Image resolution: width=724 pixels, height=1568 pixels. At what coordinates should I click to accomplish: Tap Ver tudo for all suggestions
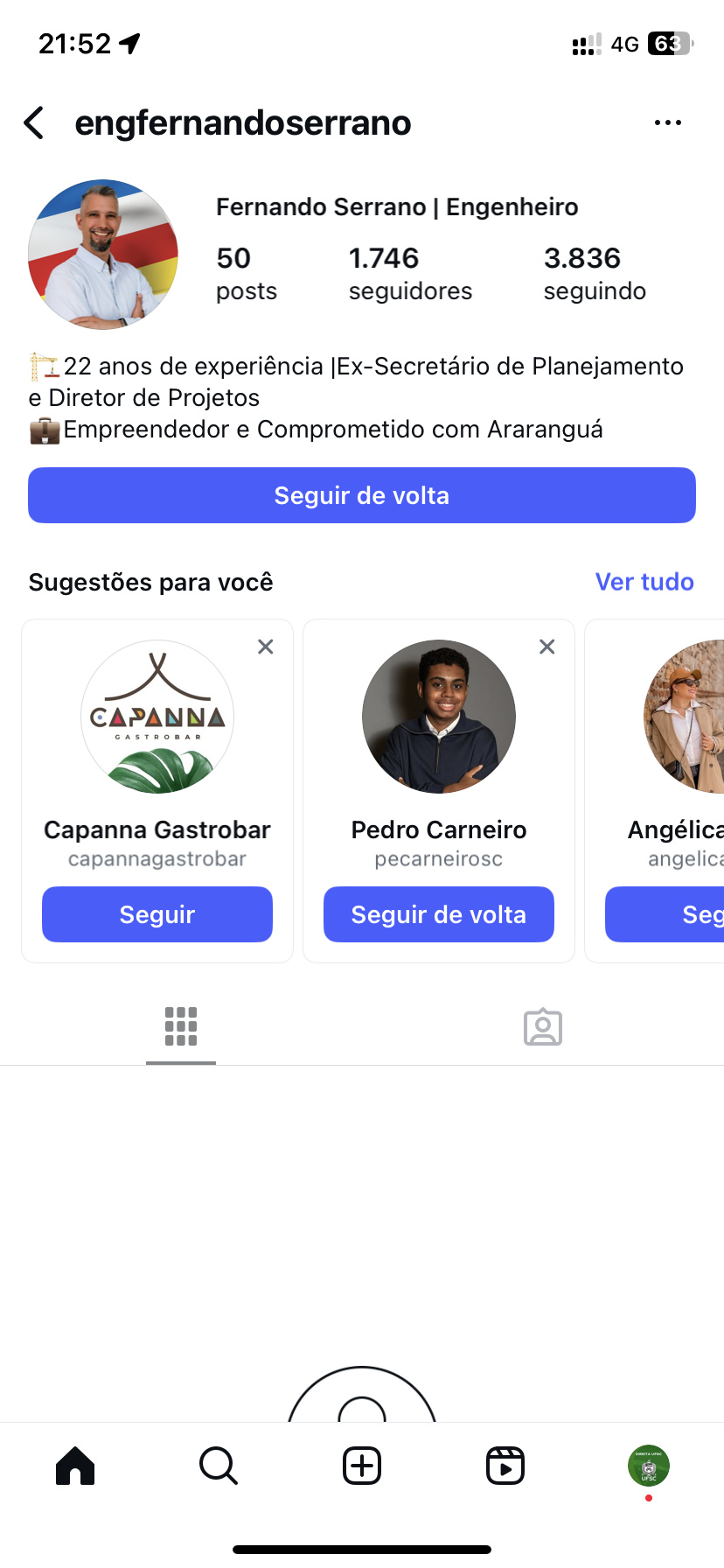point(644,582)
